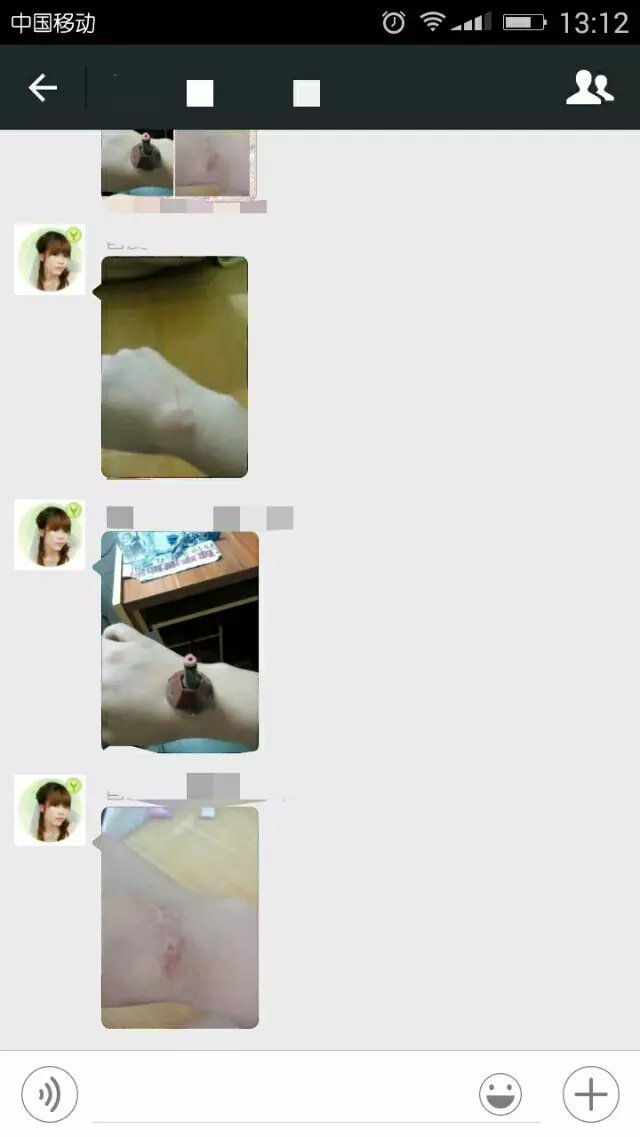Open the group members icon

[589, 88]
